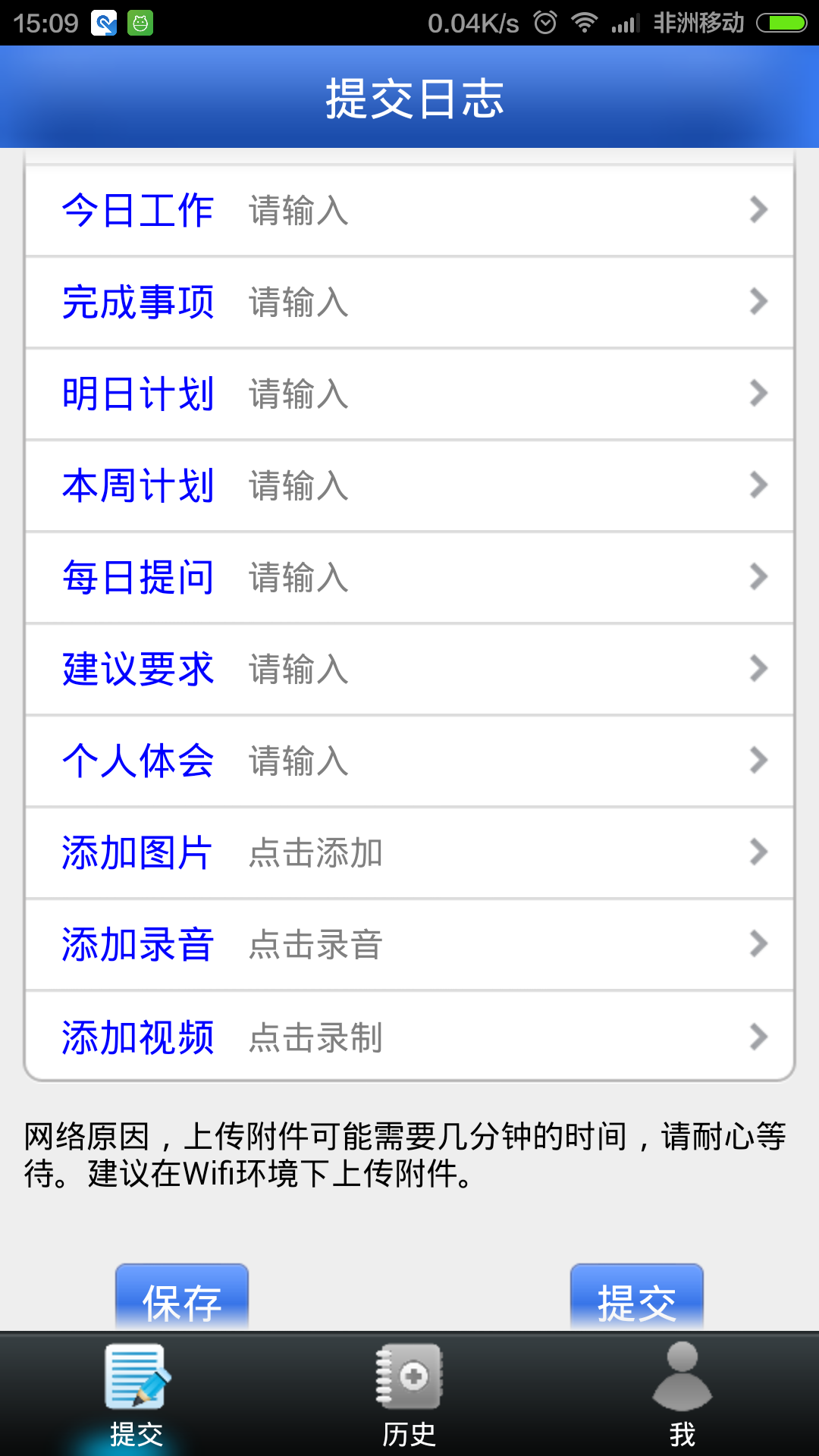
Task: Enter 明日计划 details
Action: [x=409, y=394]
